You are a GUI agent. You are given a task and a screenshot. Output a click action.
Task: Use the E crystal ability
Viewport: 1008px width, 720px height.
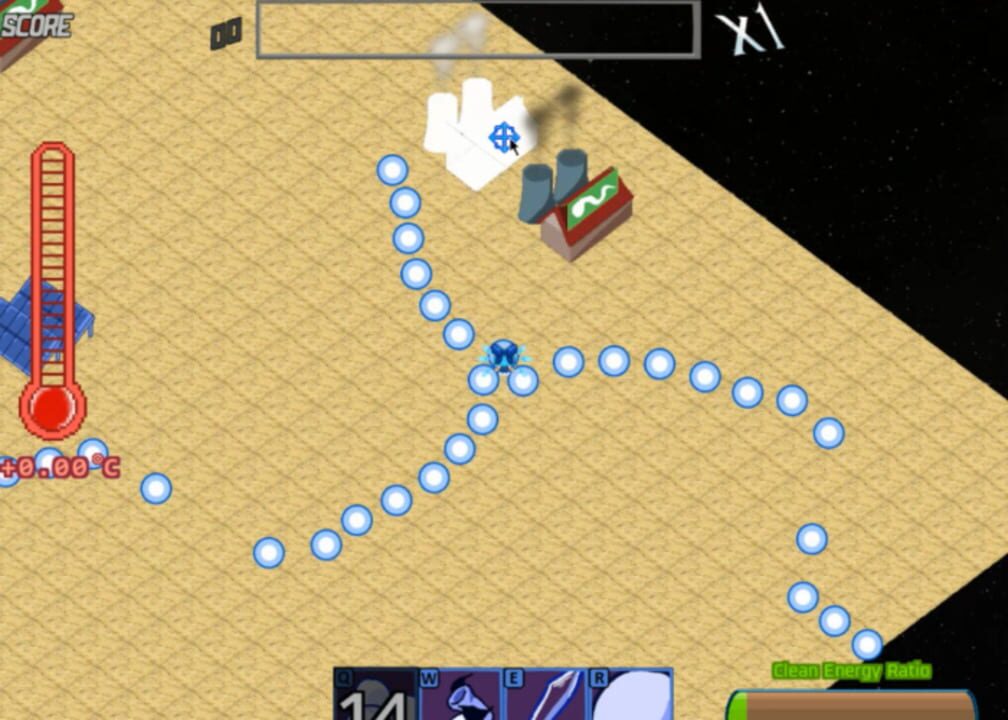click(545, 695)
